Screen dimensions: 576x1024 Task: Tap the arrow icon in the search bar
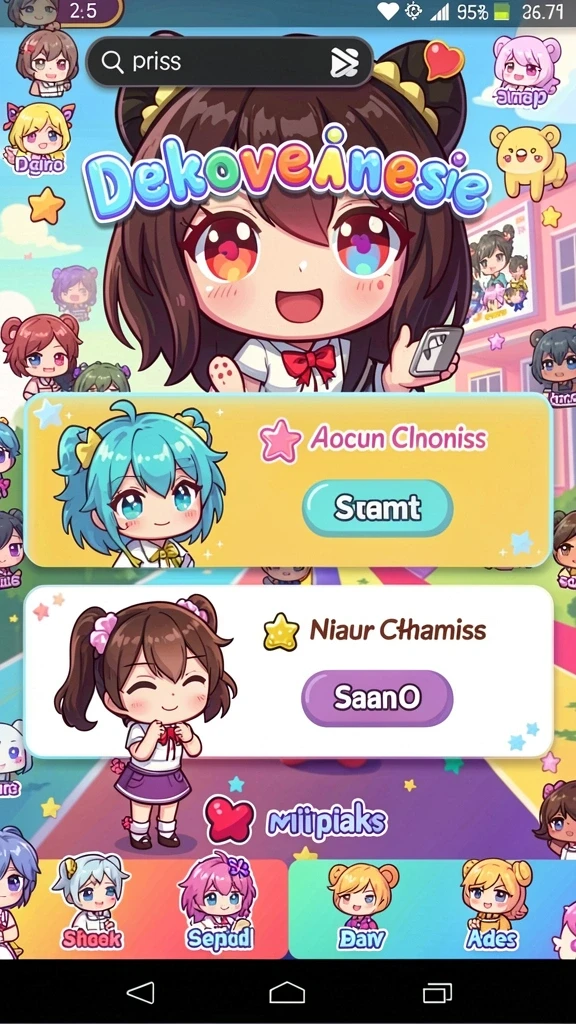344,63
